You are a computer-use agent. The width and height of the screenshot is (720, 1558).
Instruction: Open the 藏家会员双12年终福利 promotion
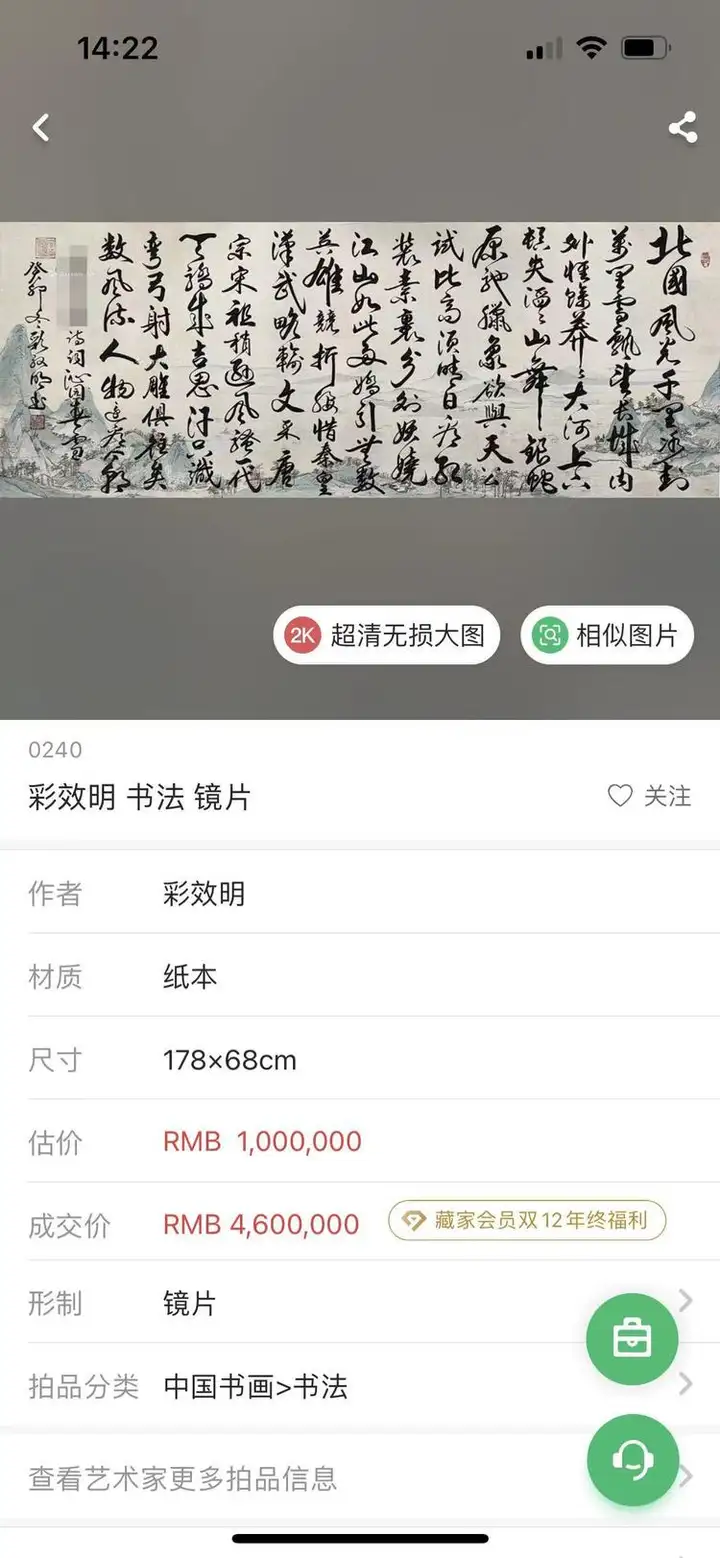pyautogui.click(x=527, y=1220)
